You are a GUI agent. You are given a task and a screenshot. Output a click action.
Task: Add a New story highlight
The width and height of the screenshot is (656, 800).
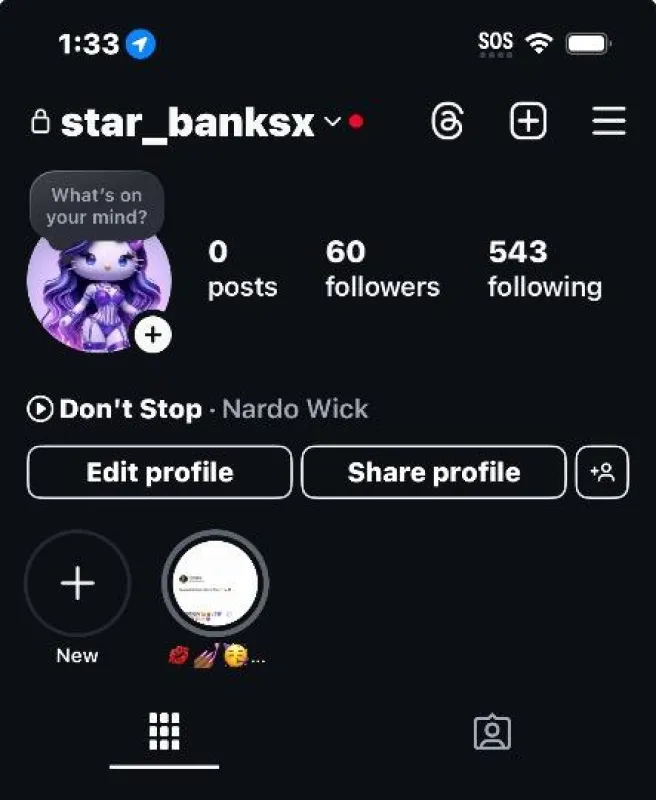pyautogui.click(x=77, y=585)
